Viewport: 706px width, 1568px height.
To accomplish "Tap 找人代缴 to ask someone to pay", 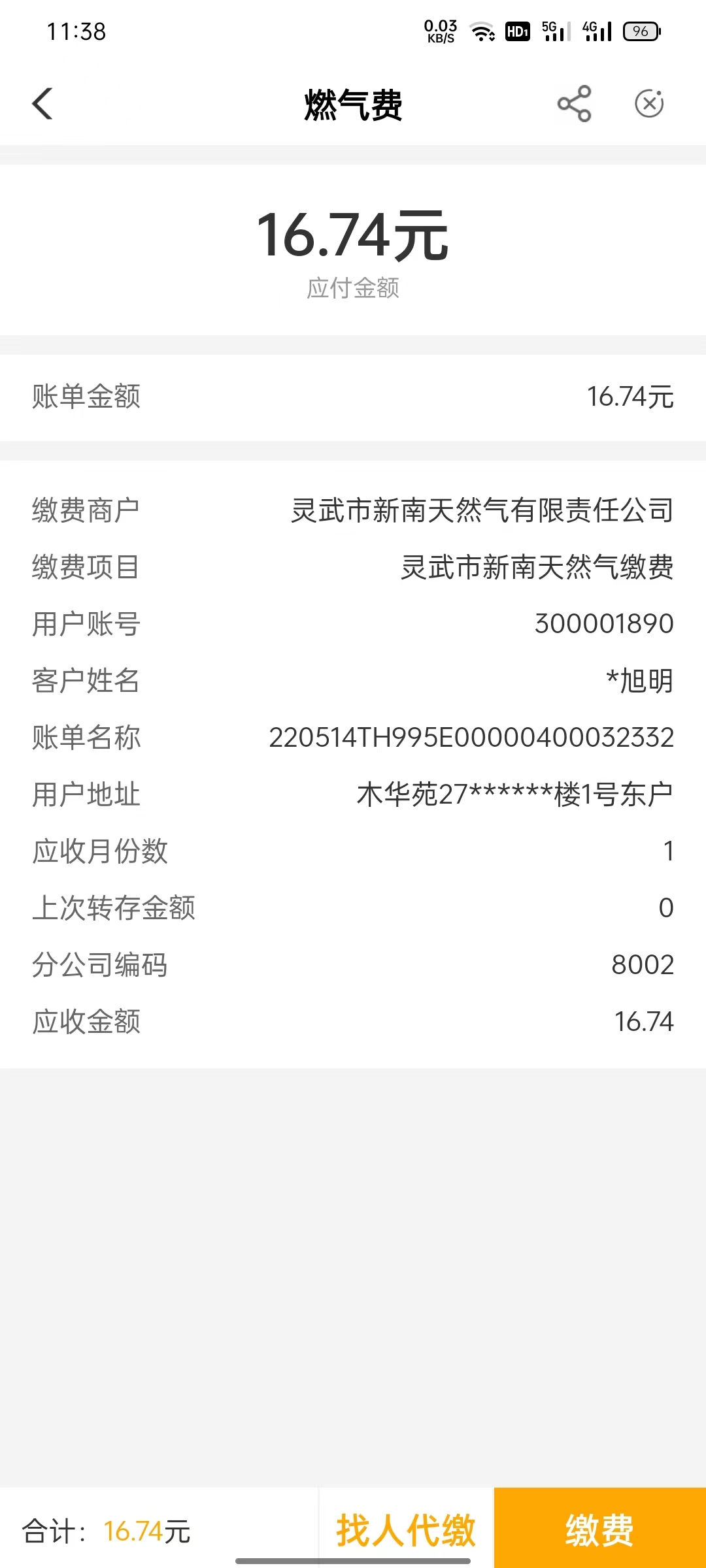I will 406,1530.
